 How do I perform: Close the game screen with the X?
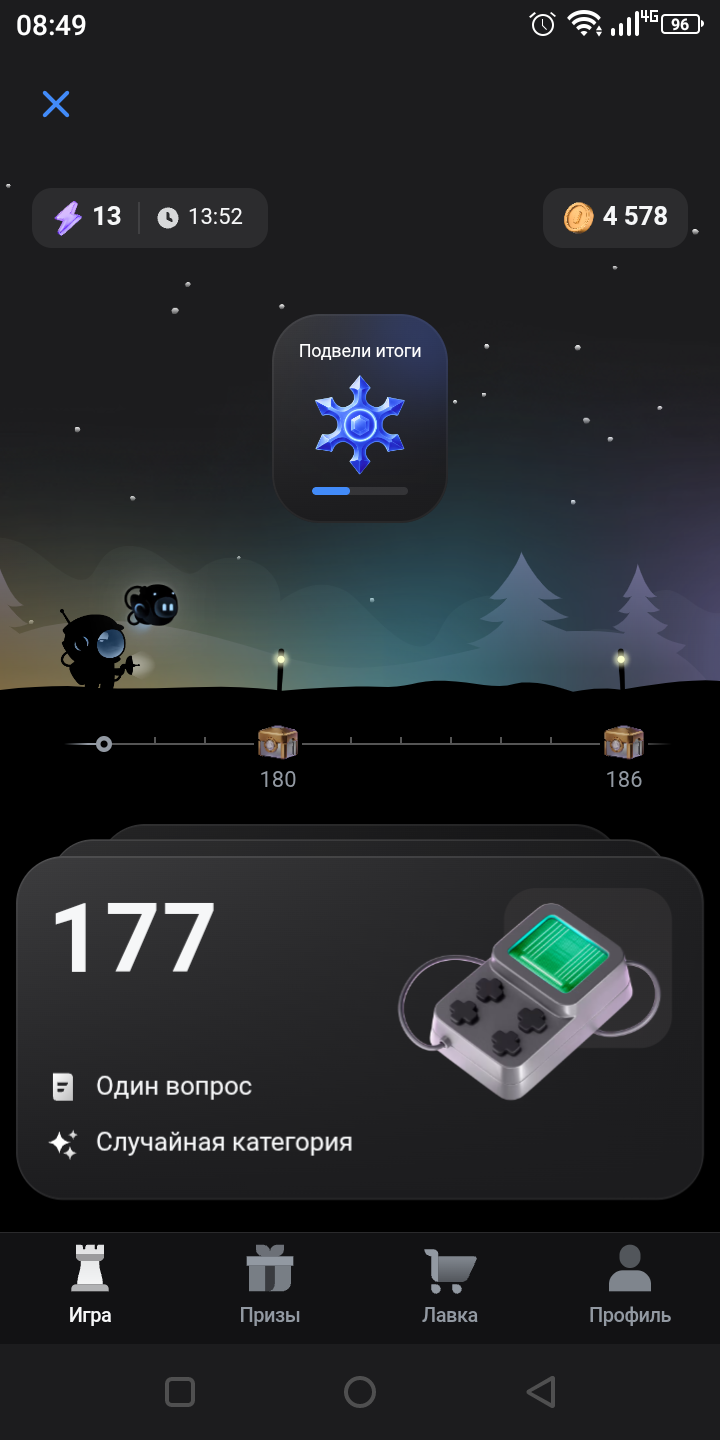coord(56,104)
